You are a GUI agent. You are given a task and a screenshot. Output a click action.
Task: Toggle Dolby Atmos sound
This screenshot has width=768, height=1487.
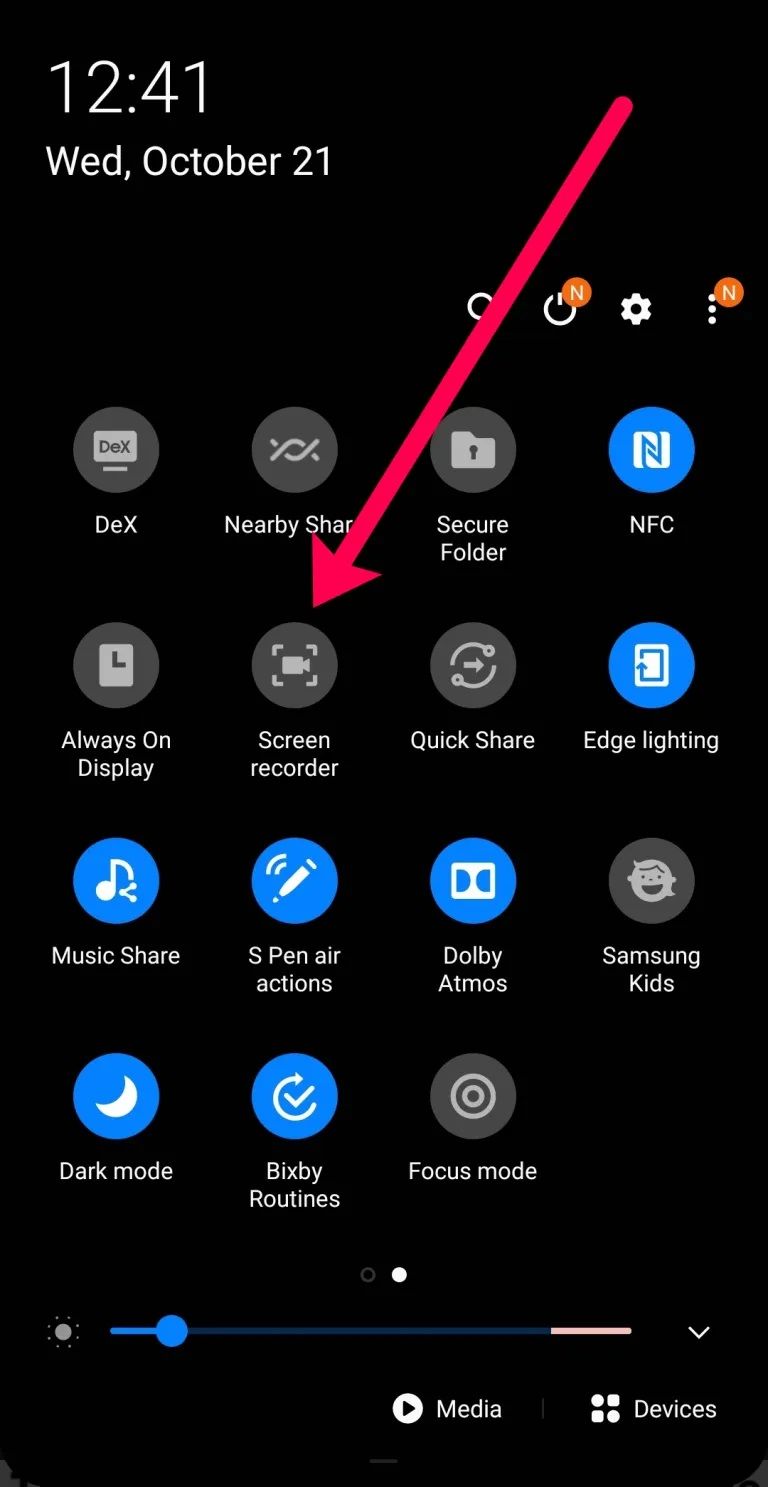pos(472,880)
